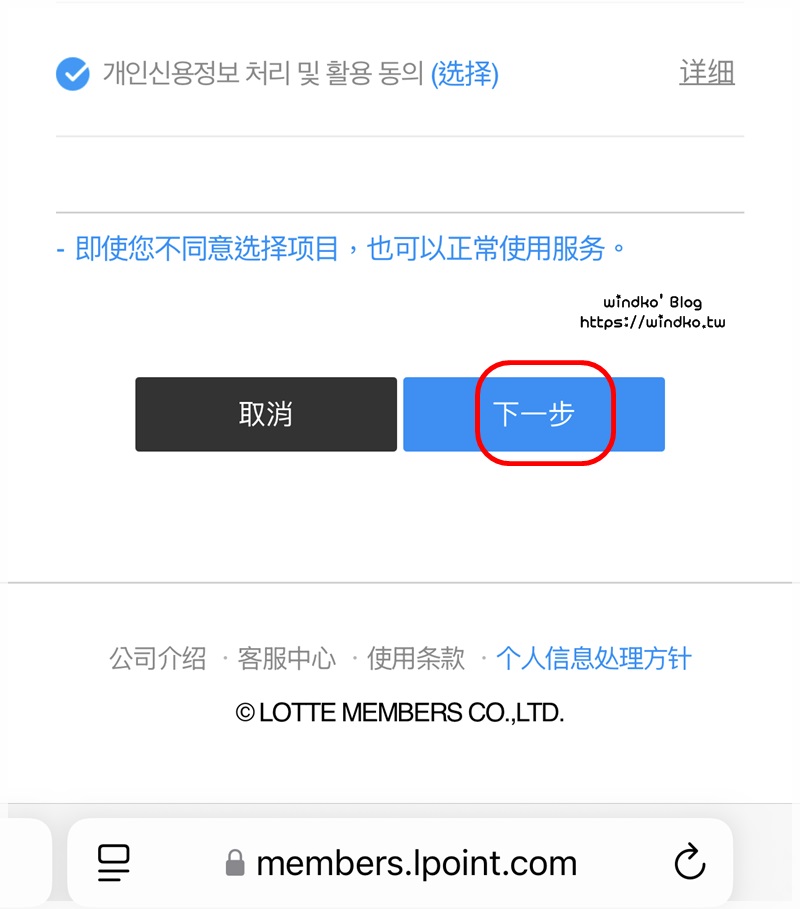800x909 pixels.
Task: Reload the page with the refresh icon
Action: 690,863
